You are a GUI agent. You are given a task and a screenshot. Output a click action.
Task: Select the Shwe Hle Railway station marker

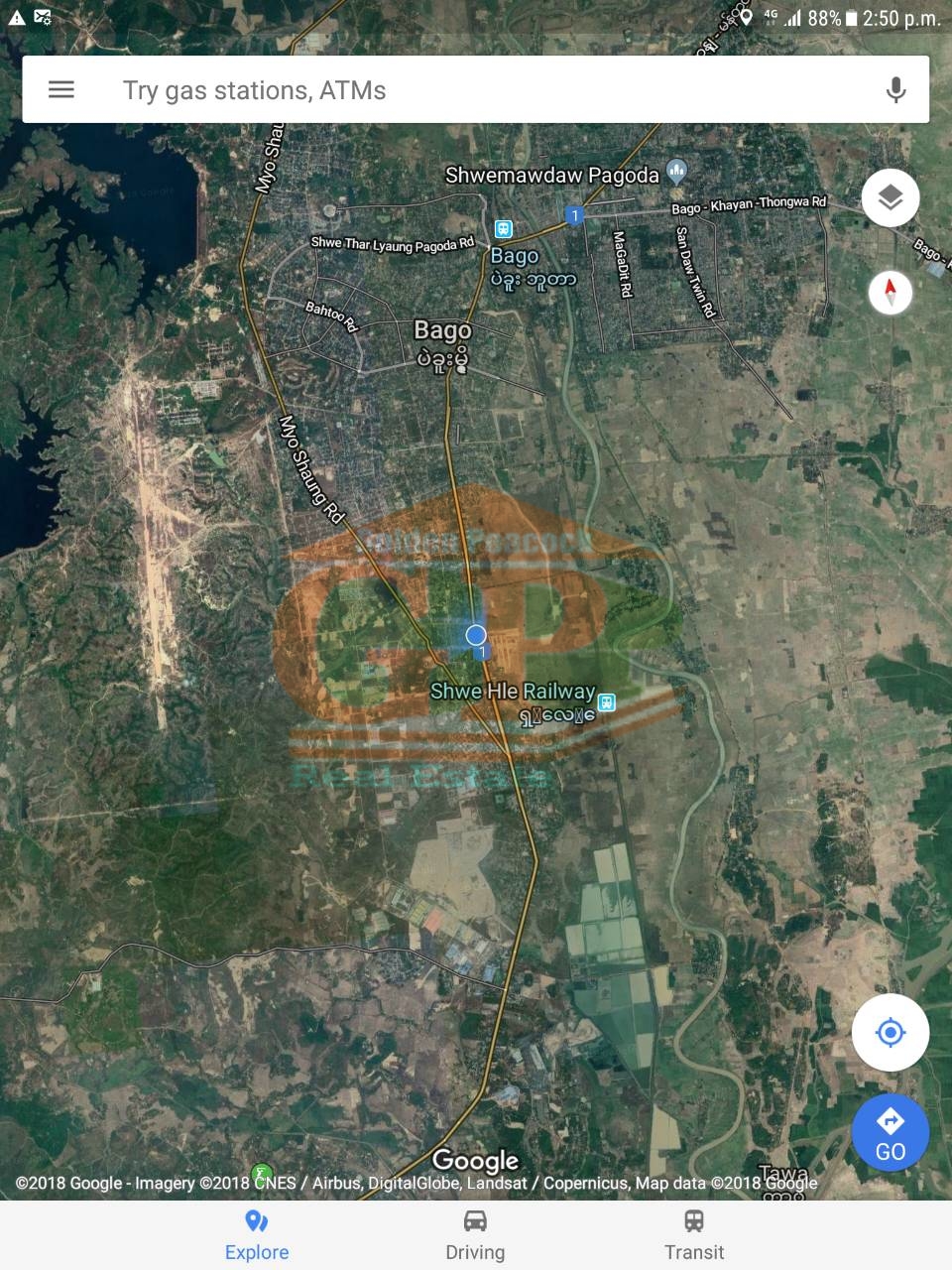coord(606,702)
